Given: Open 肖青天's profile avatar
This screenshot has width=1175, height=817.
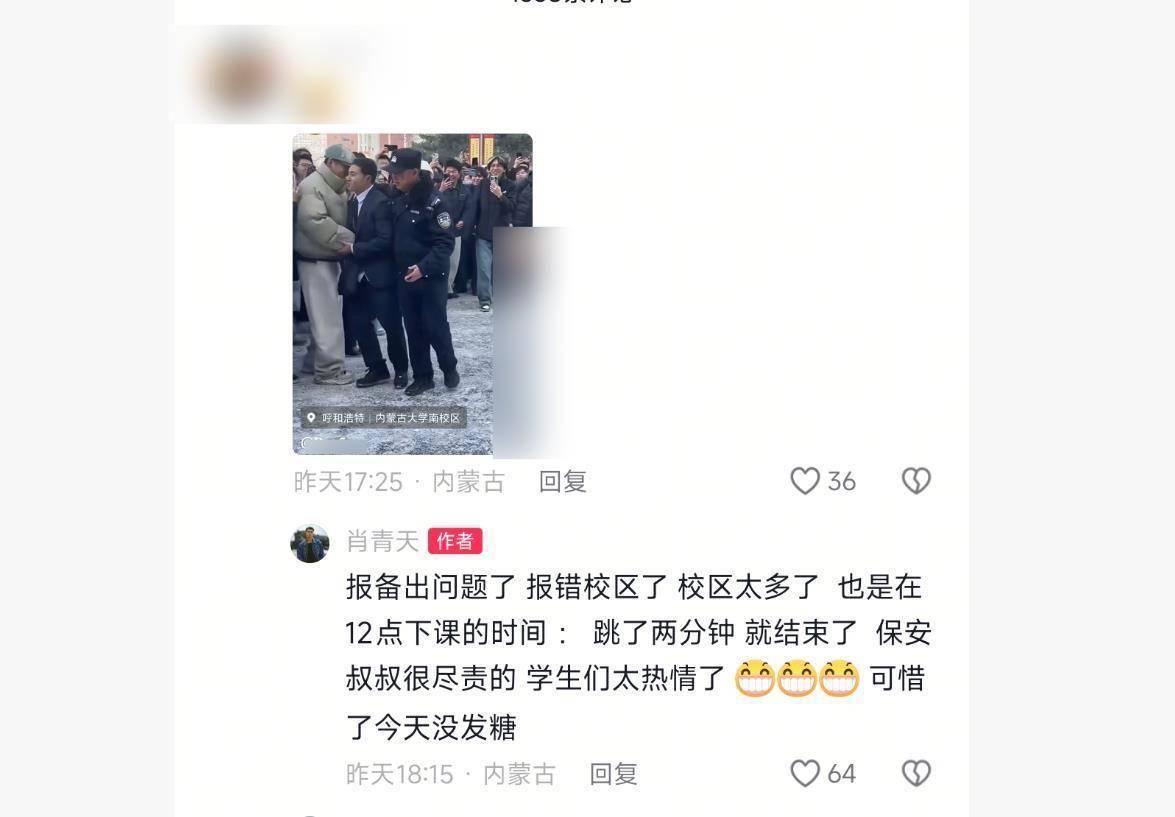Looking at the screenshot, I should click(x=310, y=543).
